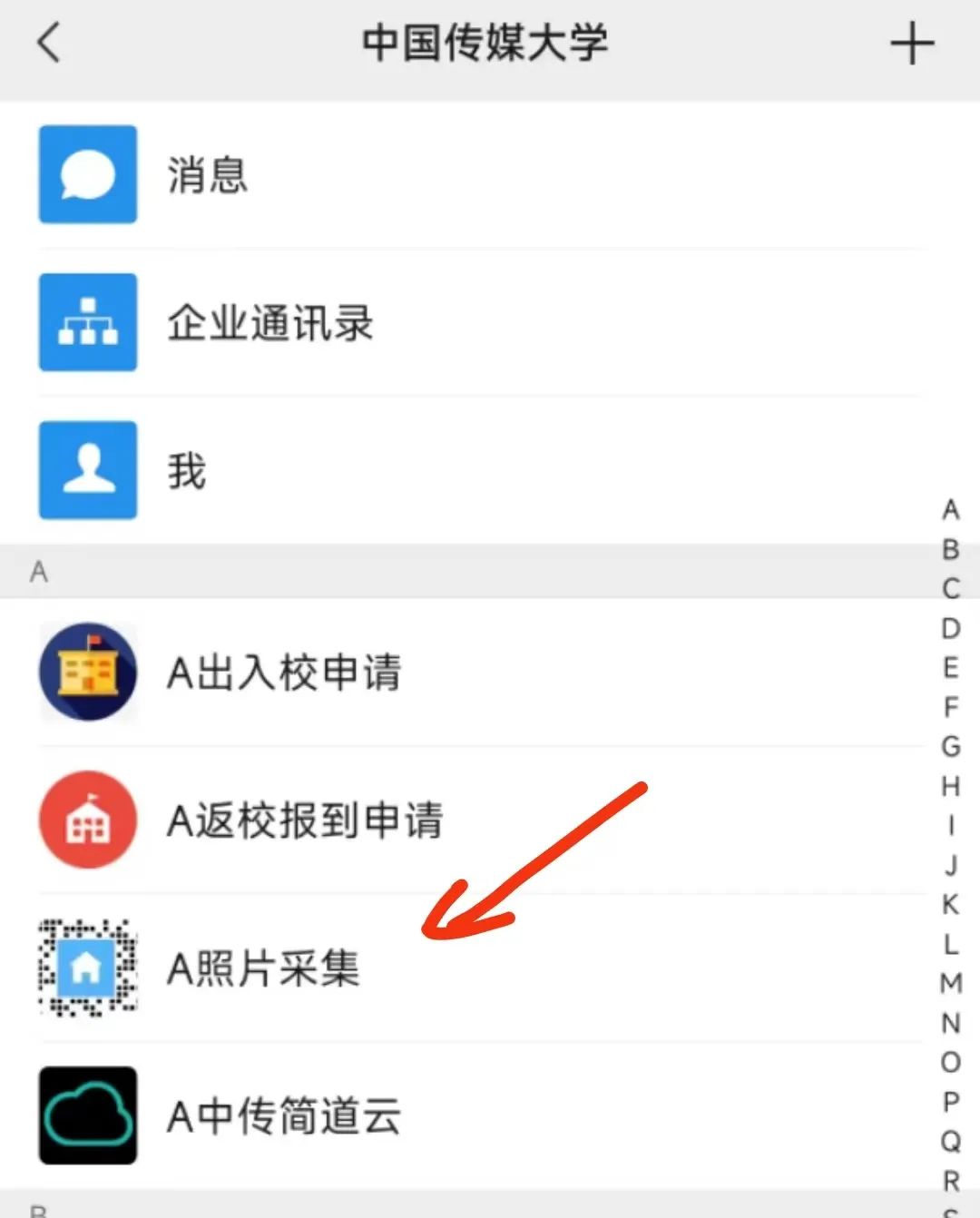980x1218 pixels.
Task: Jump to letter M in index
Action: click(x=950, y=983)
